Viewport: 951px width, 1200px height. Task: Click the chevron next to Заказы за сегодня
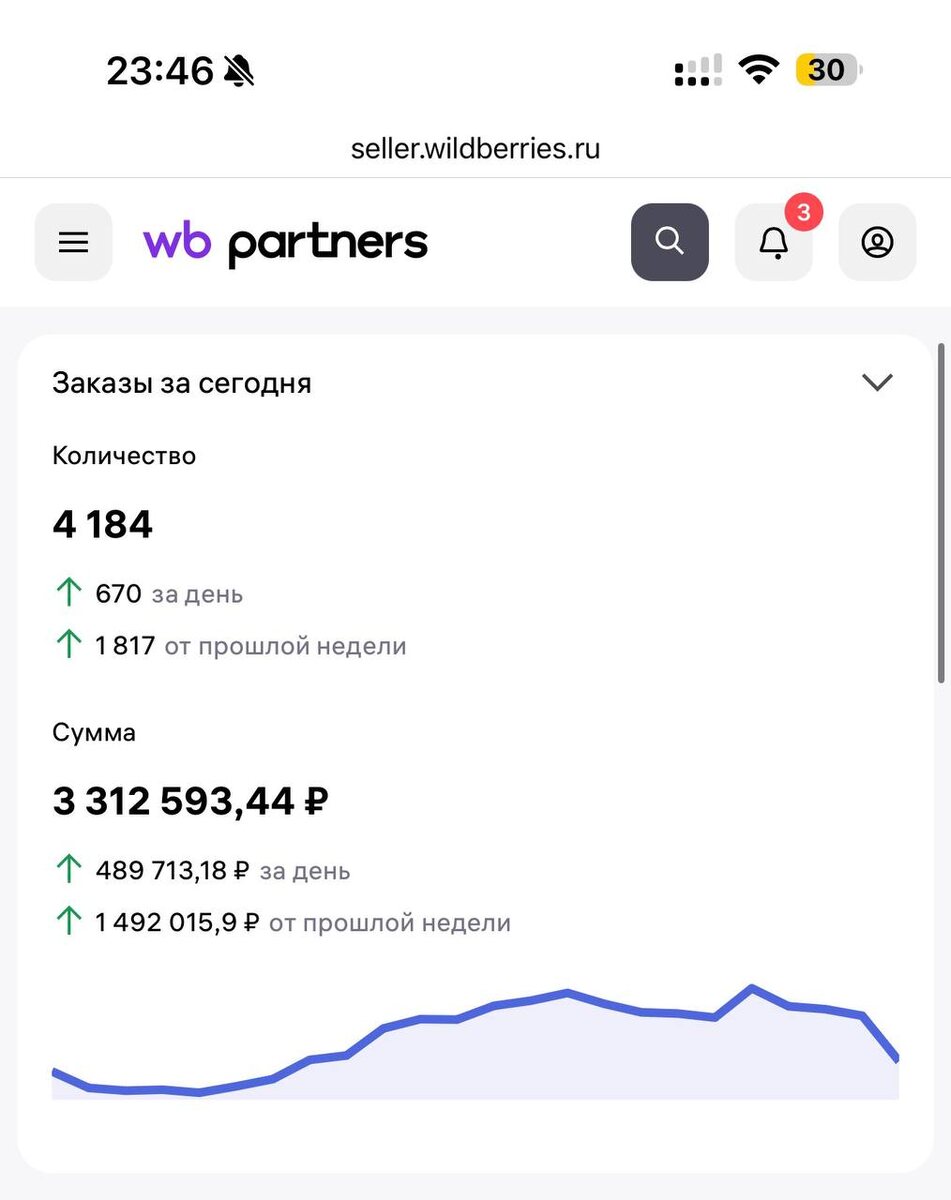877,382
